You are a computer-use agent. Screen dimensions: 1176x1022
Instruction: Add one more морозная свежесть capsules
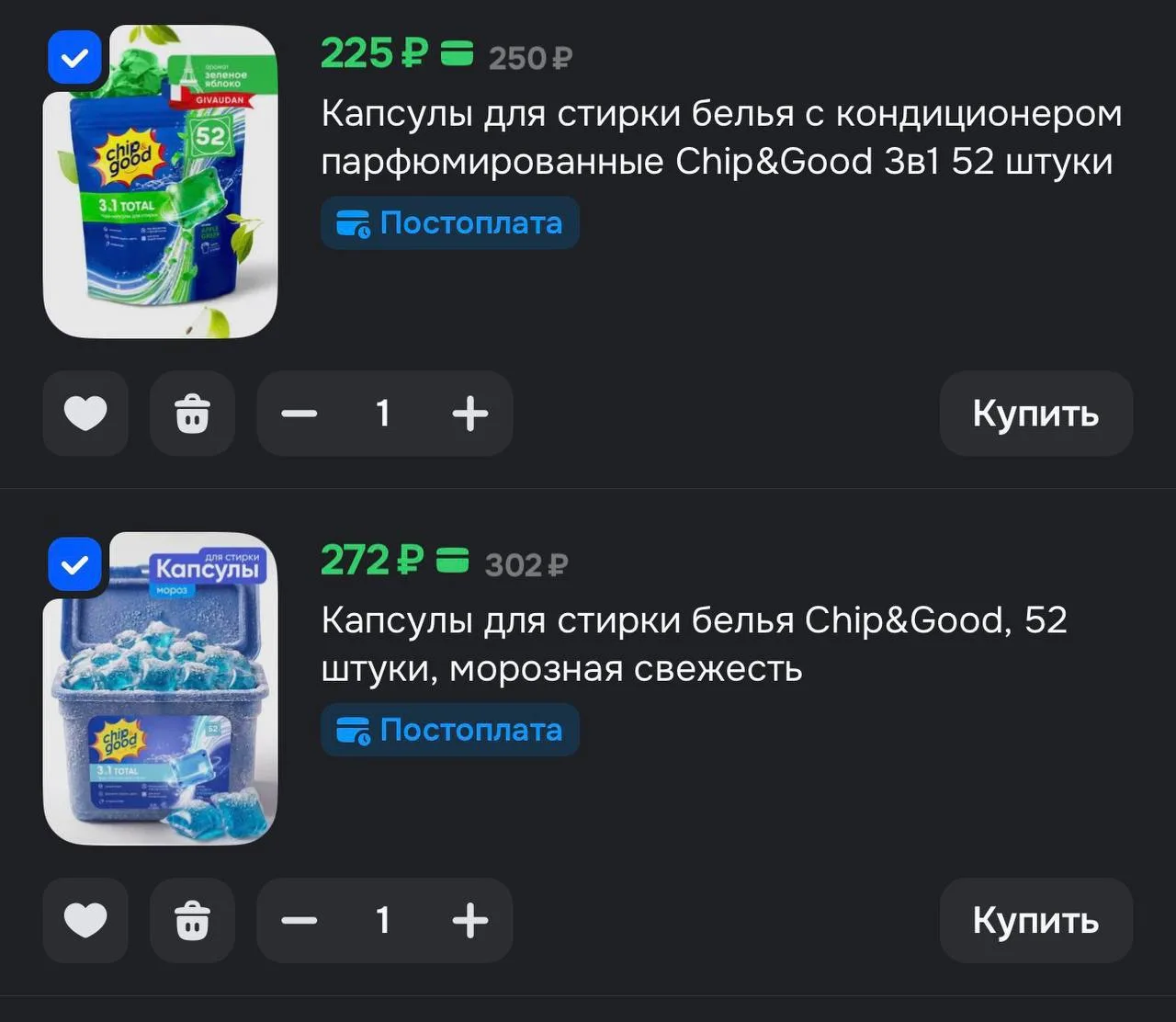pyautogui.click(x=470, y=920)
